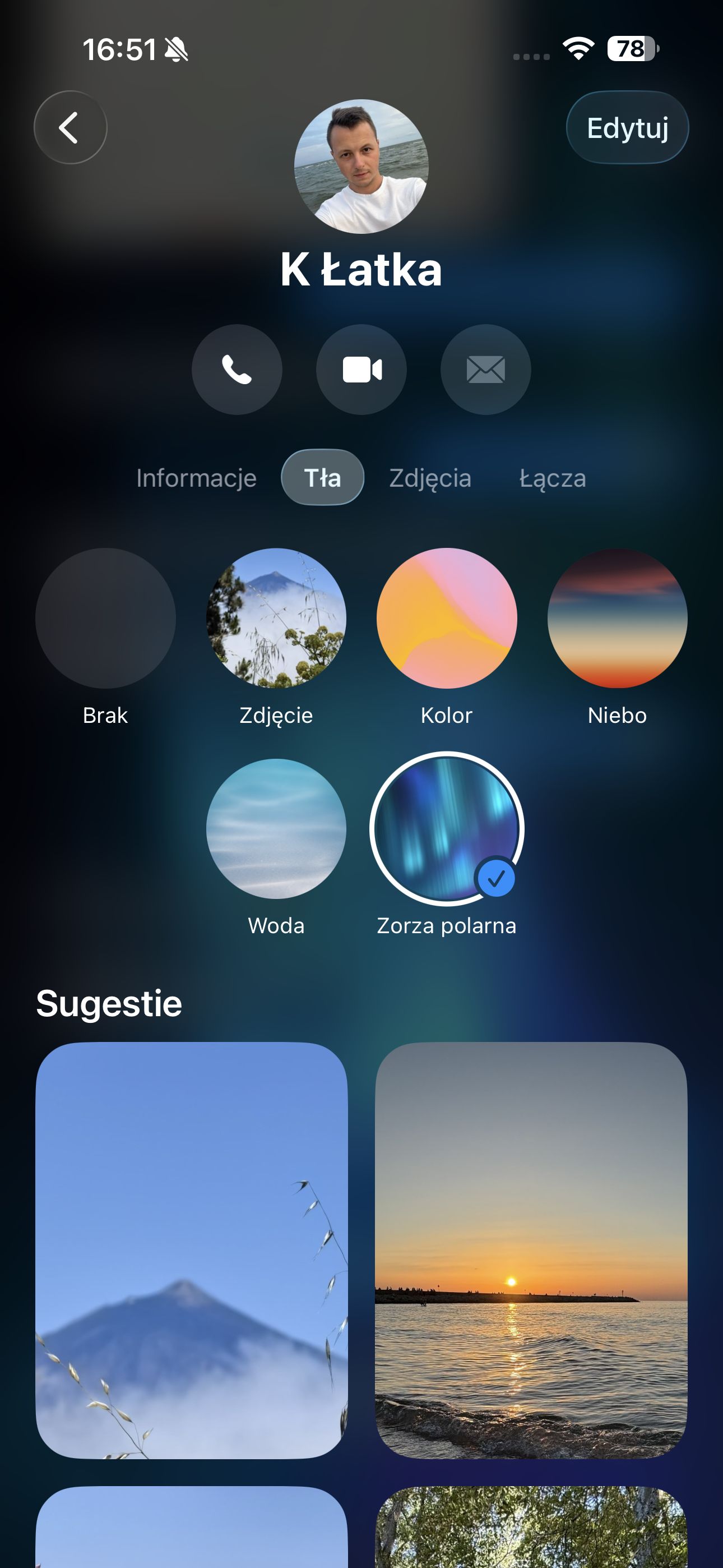Switch to the Informacje tab

coord(196,478)
